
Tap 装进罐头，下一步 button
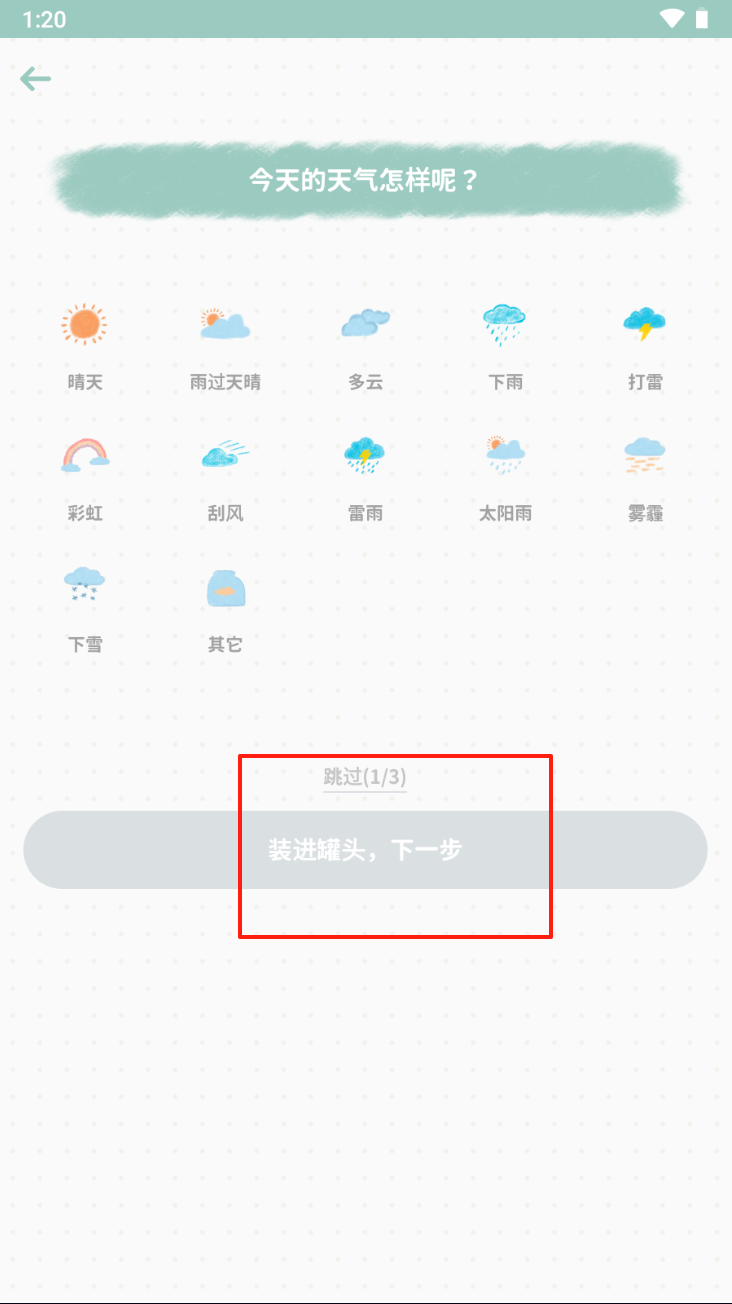tap(365, 850)
